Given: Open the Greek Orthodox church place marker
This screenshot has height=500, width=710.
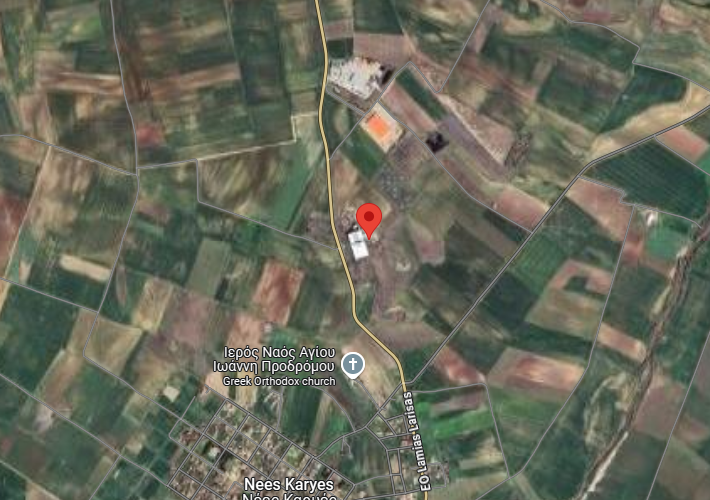Looking at the screenshot, I should (x=352, y=365).
